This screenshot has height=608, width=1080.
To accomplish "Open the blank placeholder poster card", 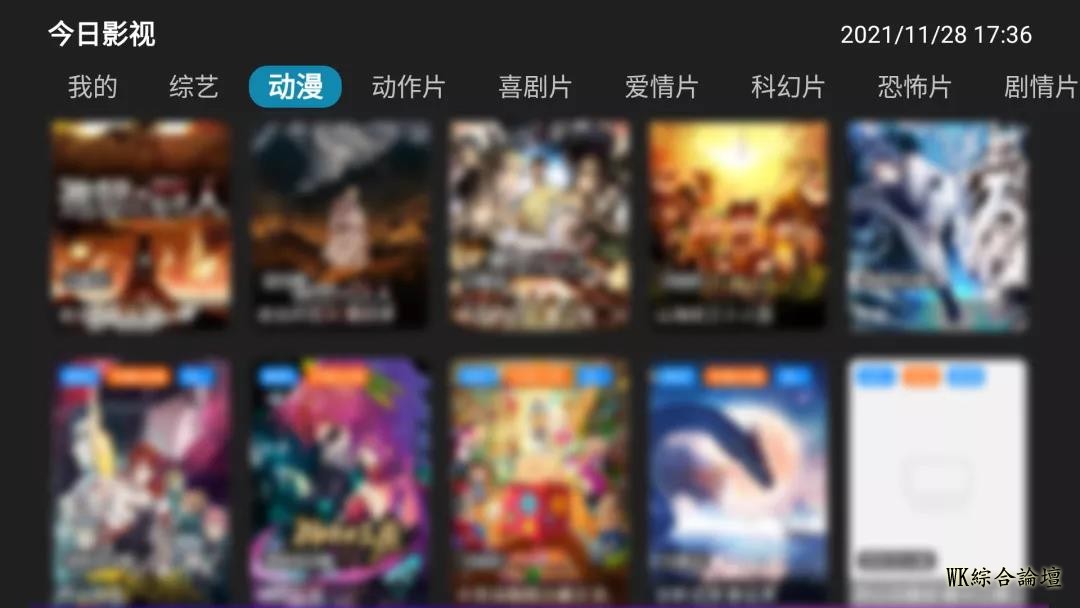I will (937, 480).
